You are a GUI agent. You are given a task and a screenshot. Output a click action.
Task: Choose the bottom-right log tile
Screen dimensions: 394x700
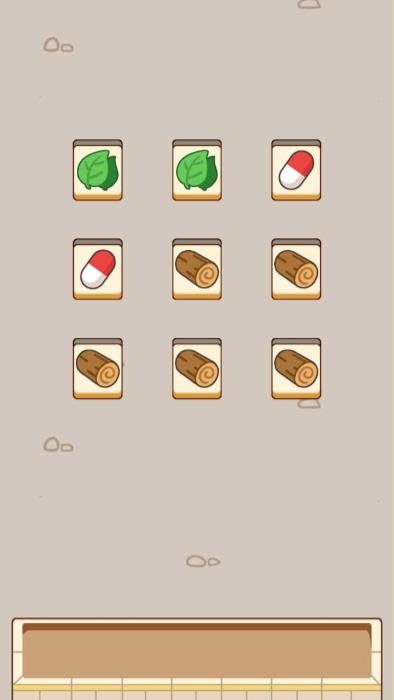(x=296, y=368)
